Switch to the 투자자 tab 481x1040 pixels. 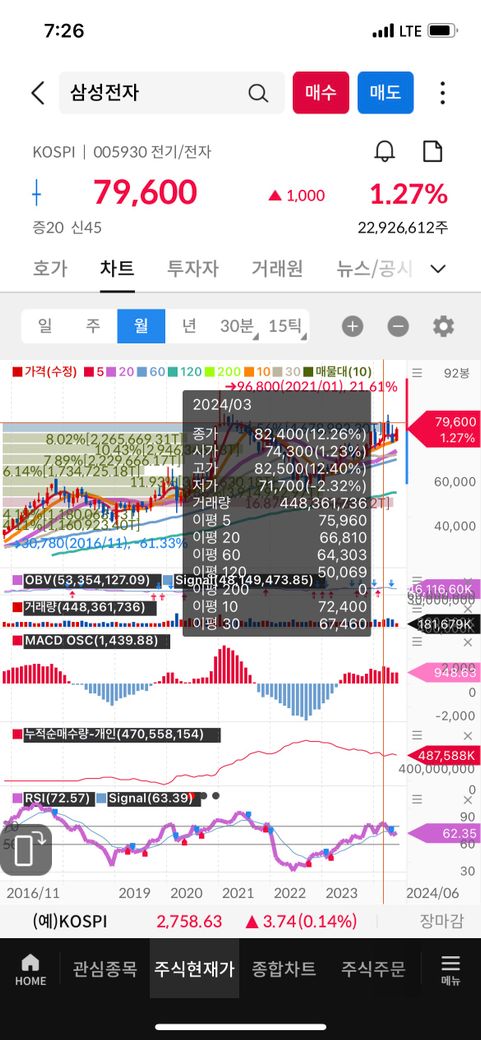[192, 269]
